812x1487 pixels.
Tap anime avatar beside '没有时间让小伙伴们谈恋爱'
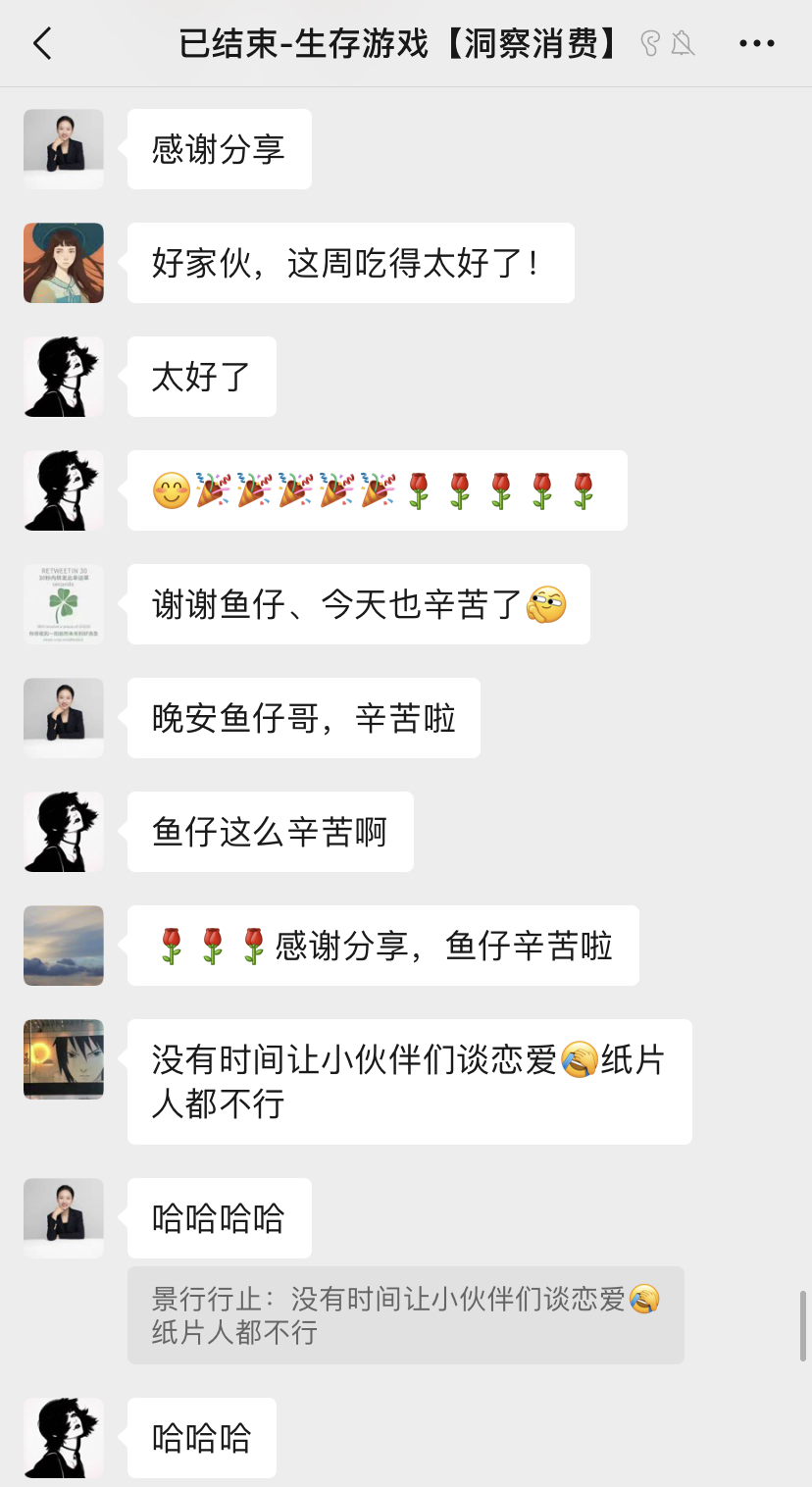pyautogui.click(x=64, y=1059)
